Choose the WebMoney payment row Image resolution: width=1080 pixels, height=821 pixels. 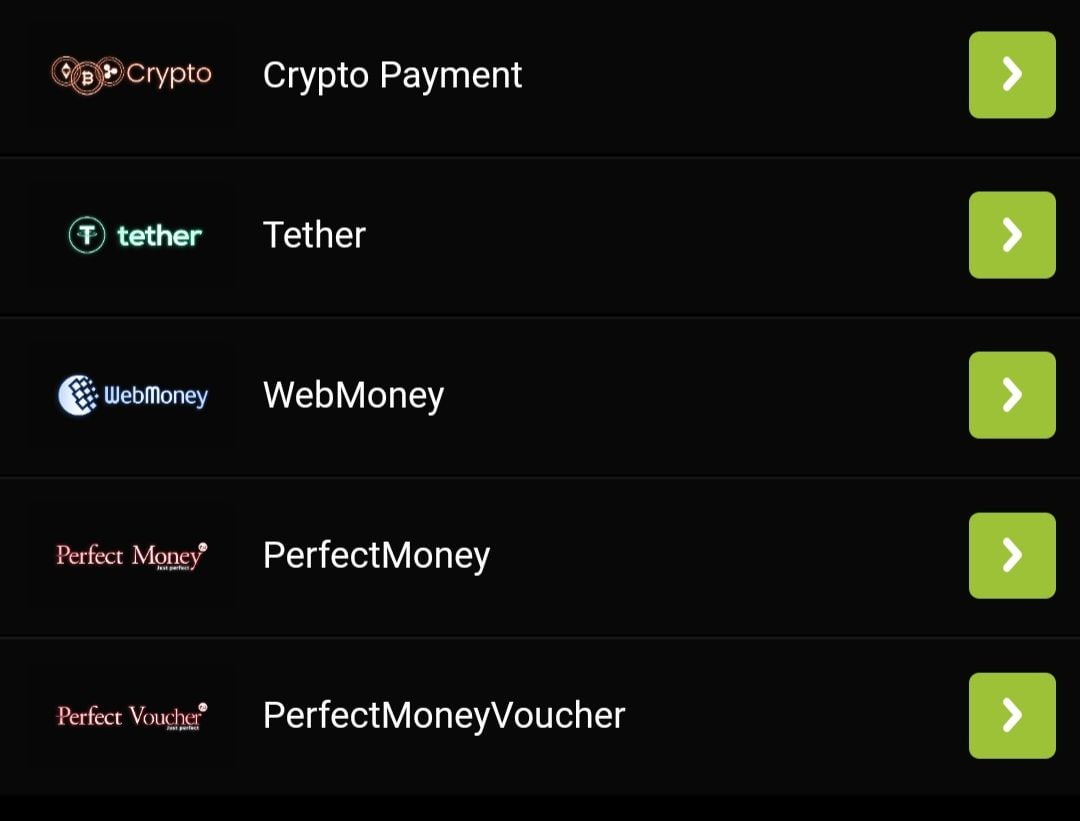(x=1011, y=395)
